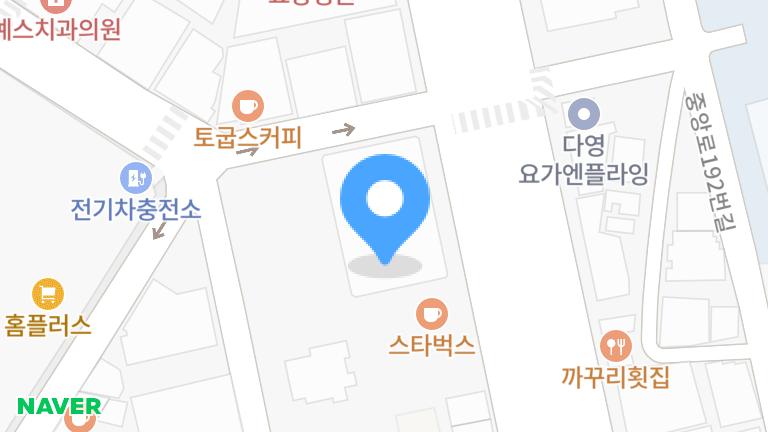The image size is (768, 432).
Task: Open the 전기차충전소 charging station marker
Action: click(x=135, y=179)
